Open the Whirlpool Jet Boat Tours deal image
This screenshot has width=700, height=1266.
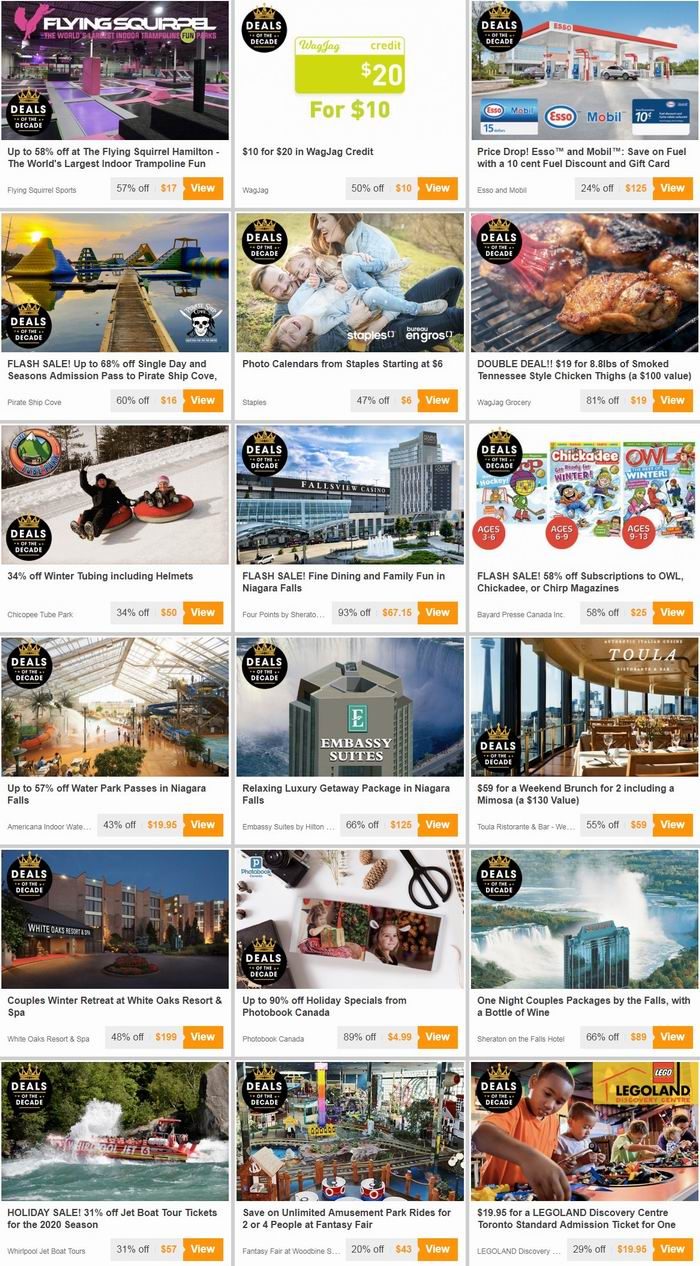coord(115,1131)
